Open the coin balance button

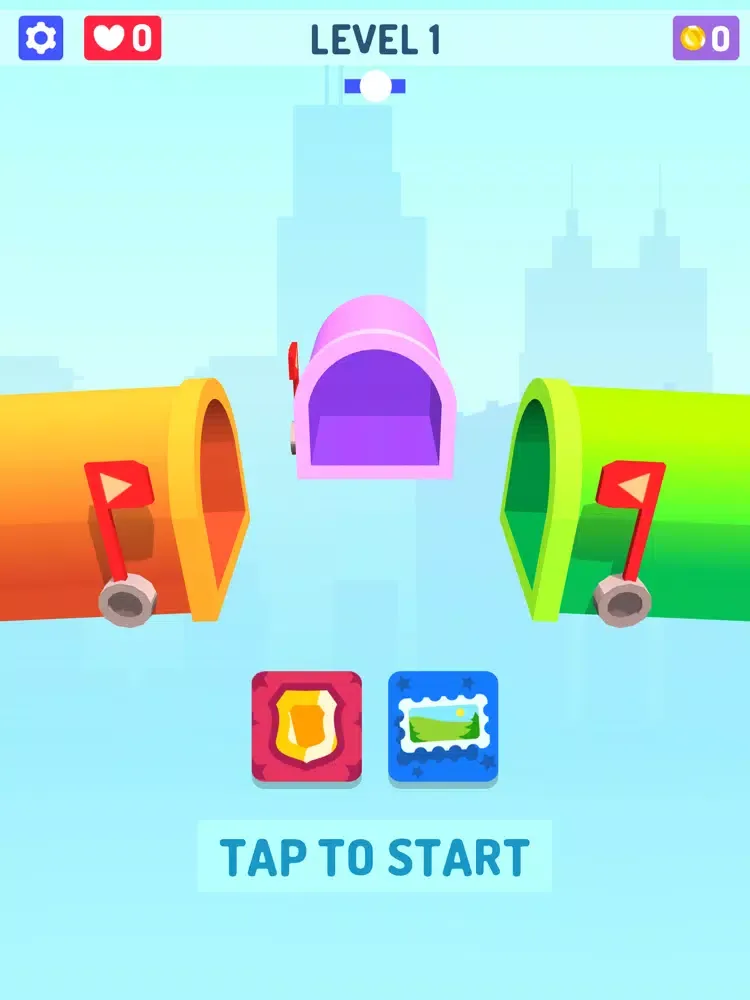point(705,38)
